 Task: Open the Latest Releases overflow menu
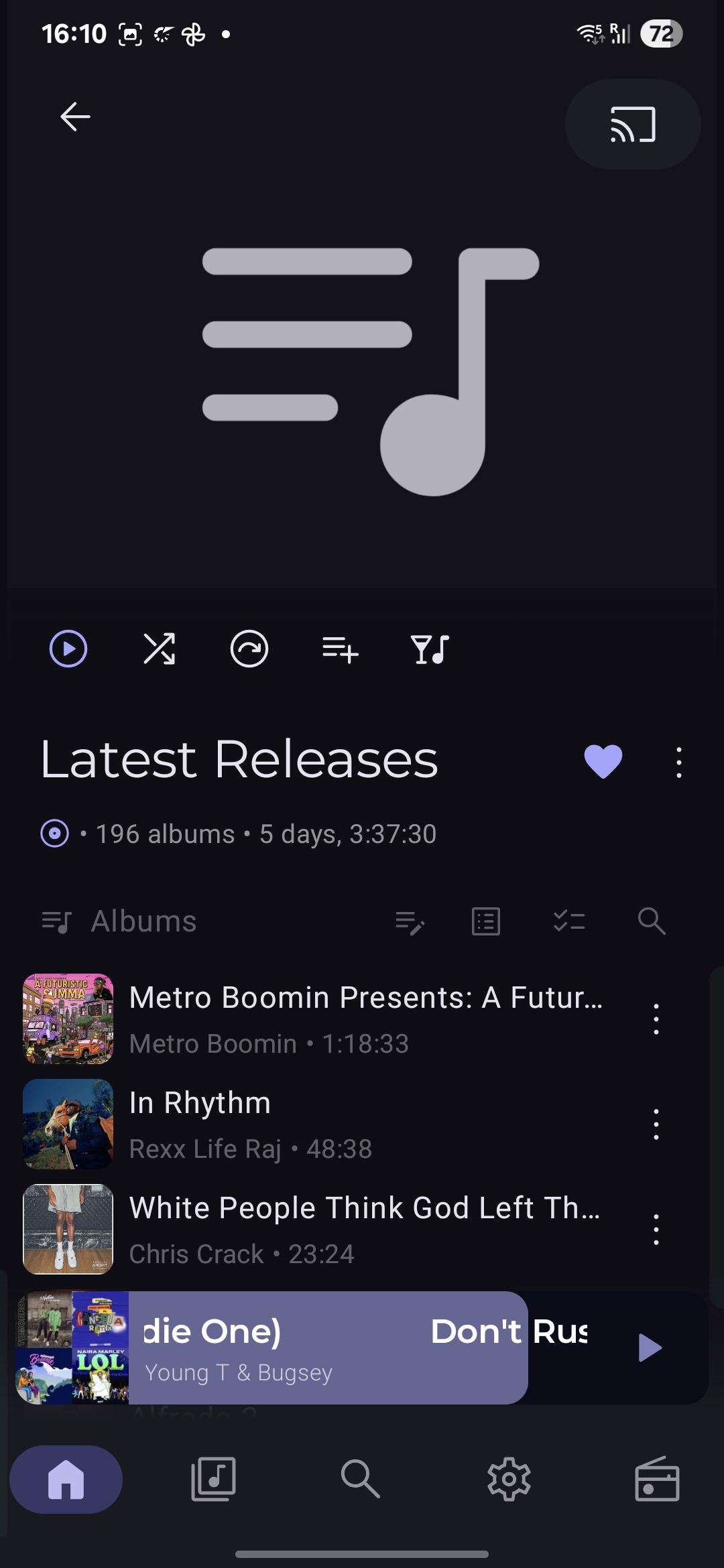click(679, 763)
